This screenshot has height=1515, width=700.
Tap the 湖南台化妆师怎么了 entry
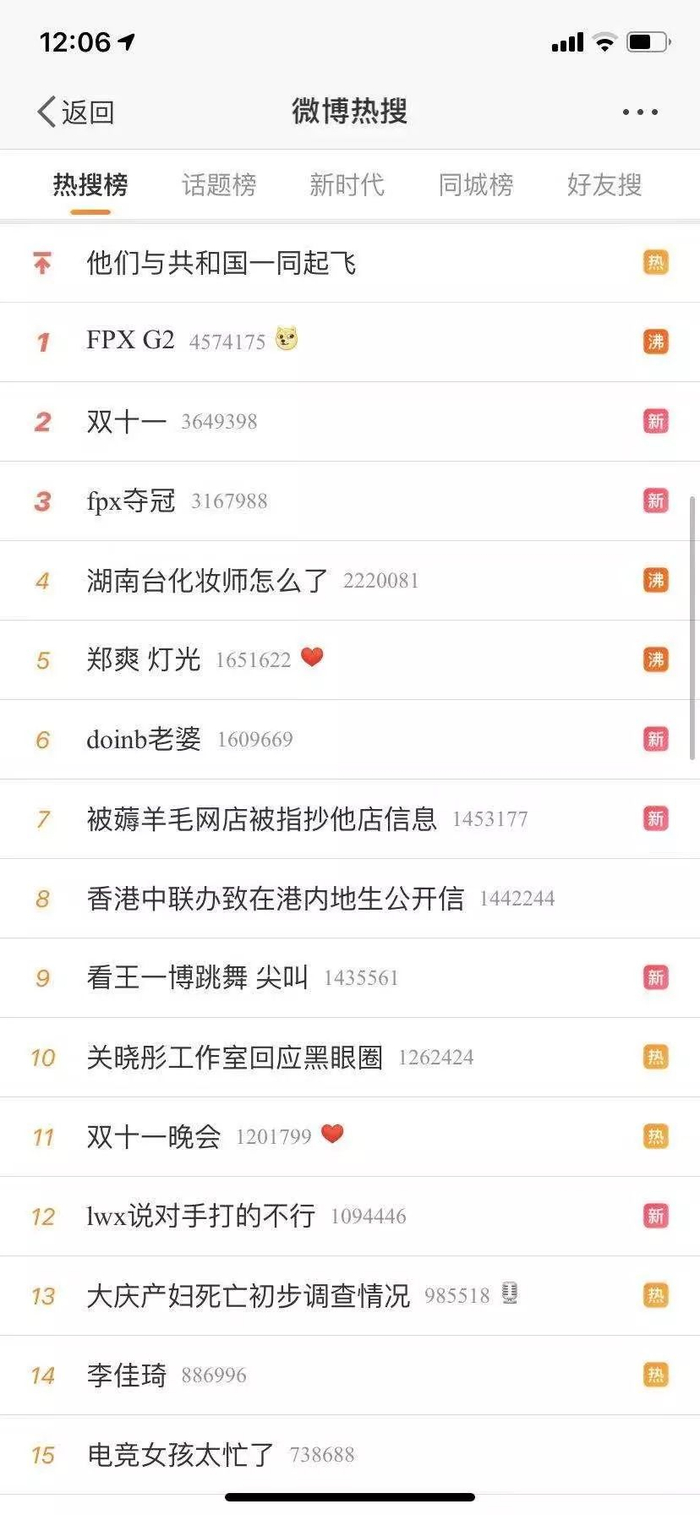click(208, 580)
